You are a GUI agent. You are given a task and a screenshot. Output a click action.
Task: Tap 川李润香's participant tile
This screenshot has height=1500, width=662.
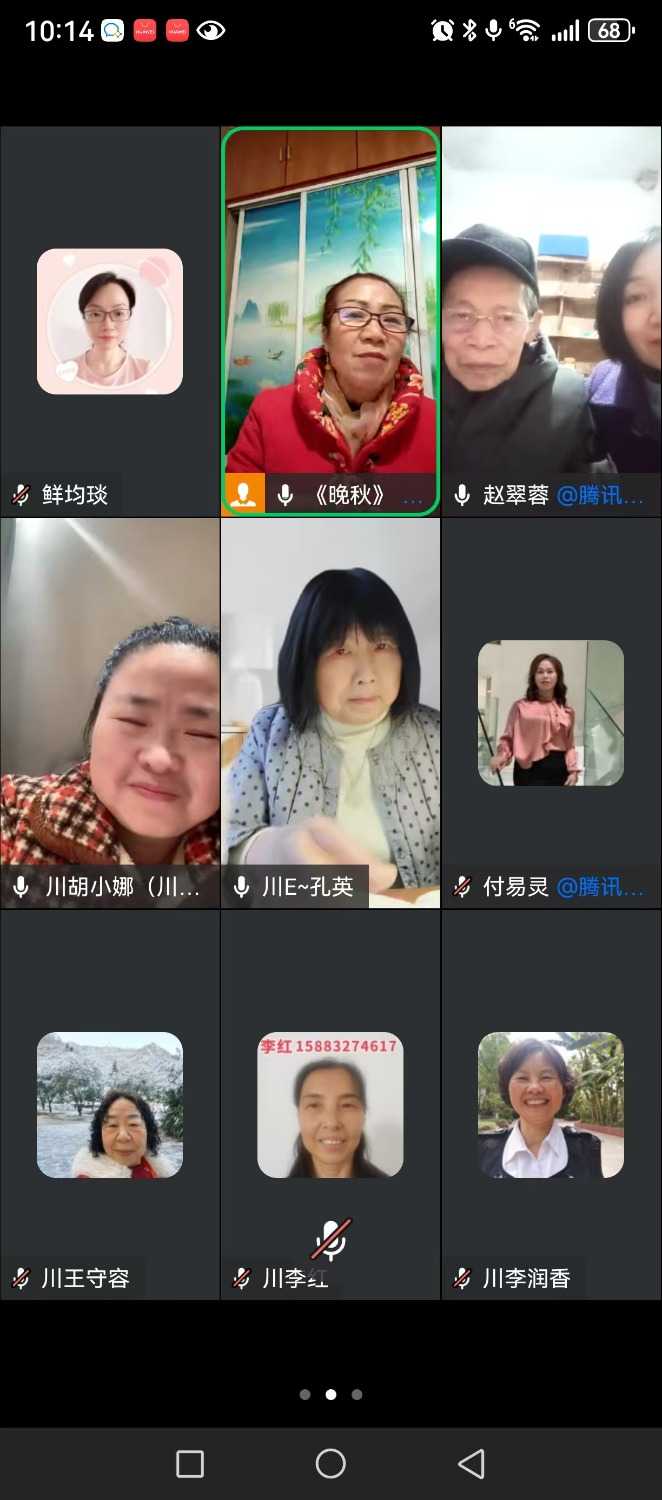pos(551,1104)
